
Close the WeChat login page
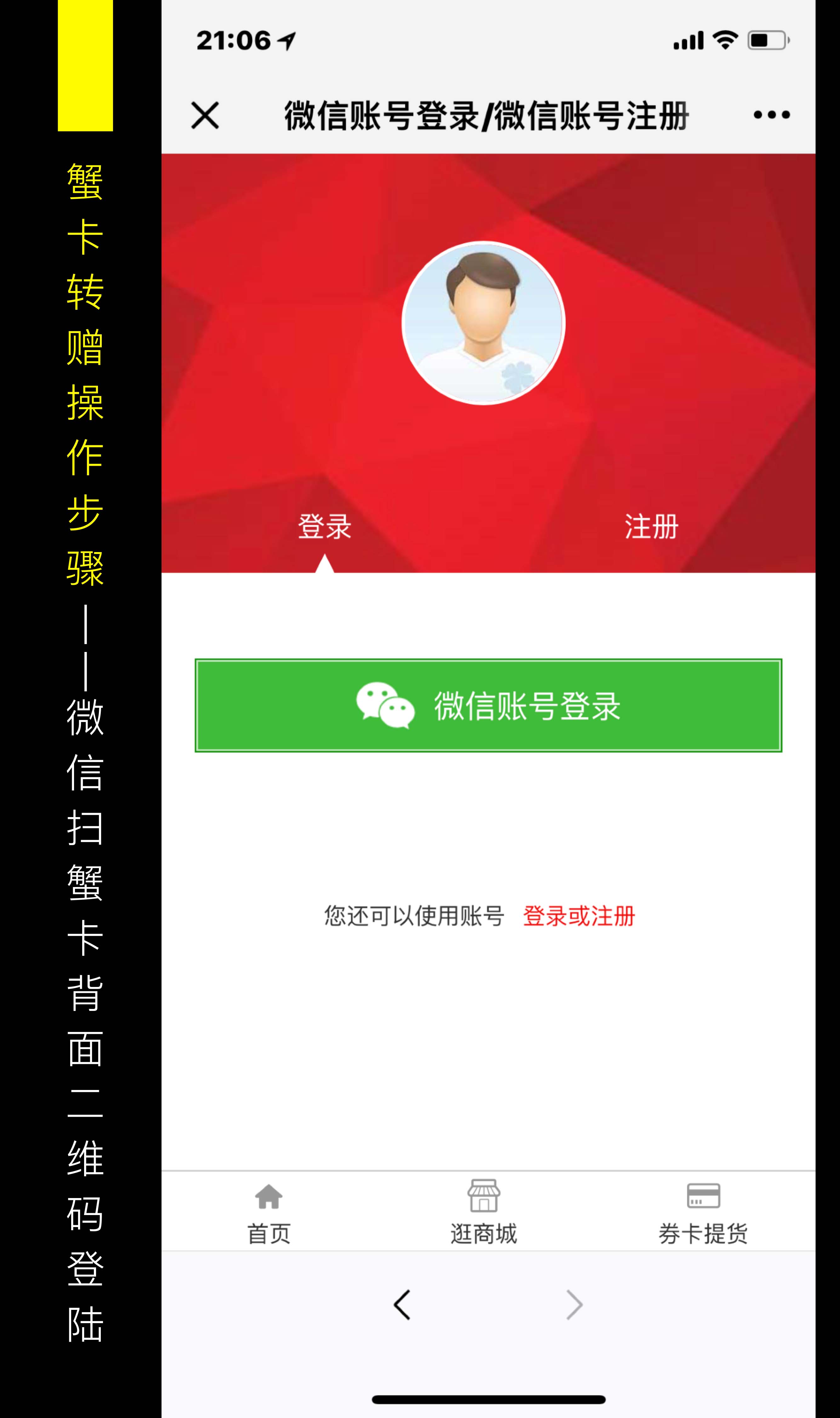(x=205, y=116)
